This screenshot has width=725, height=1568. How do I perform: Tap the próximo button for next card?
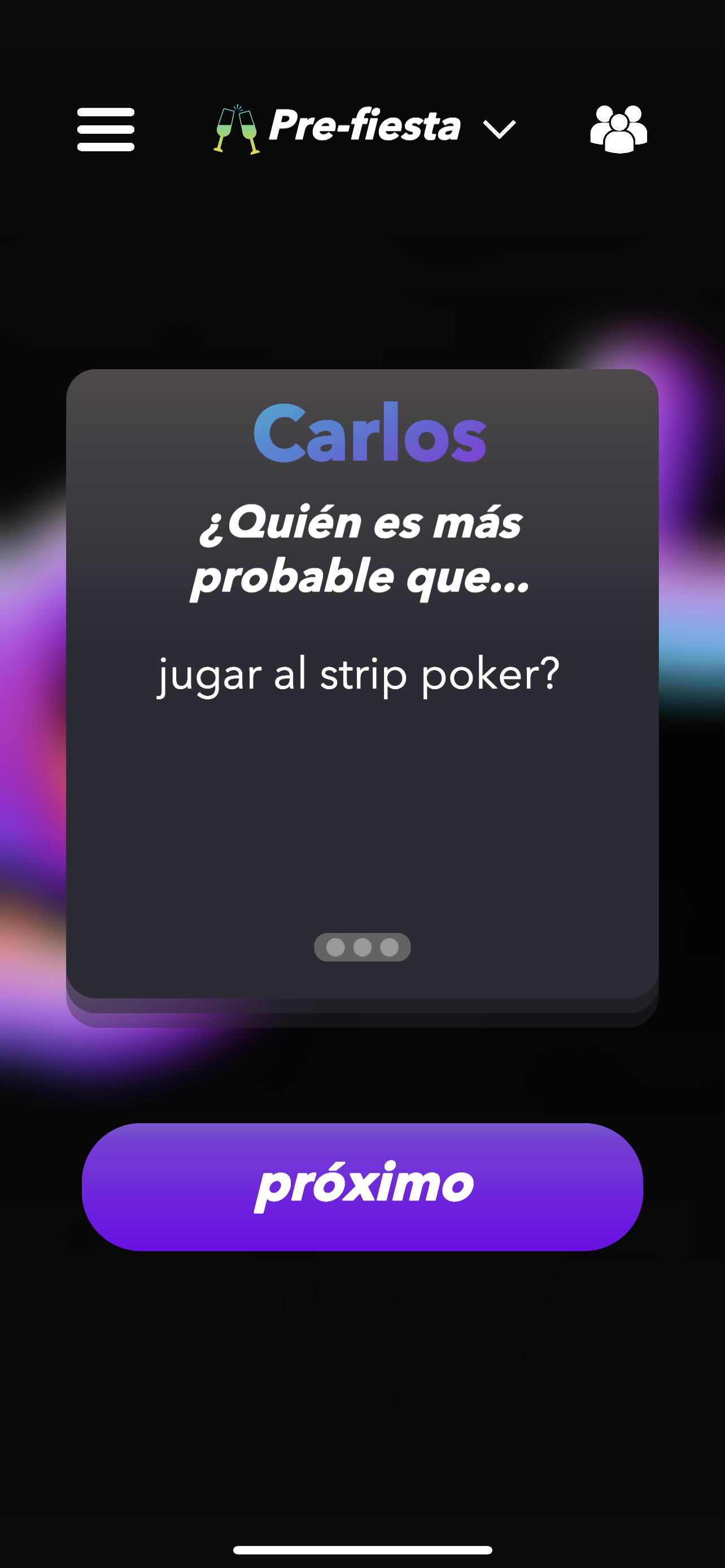click(x=362, y=1186)
